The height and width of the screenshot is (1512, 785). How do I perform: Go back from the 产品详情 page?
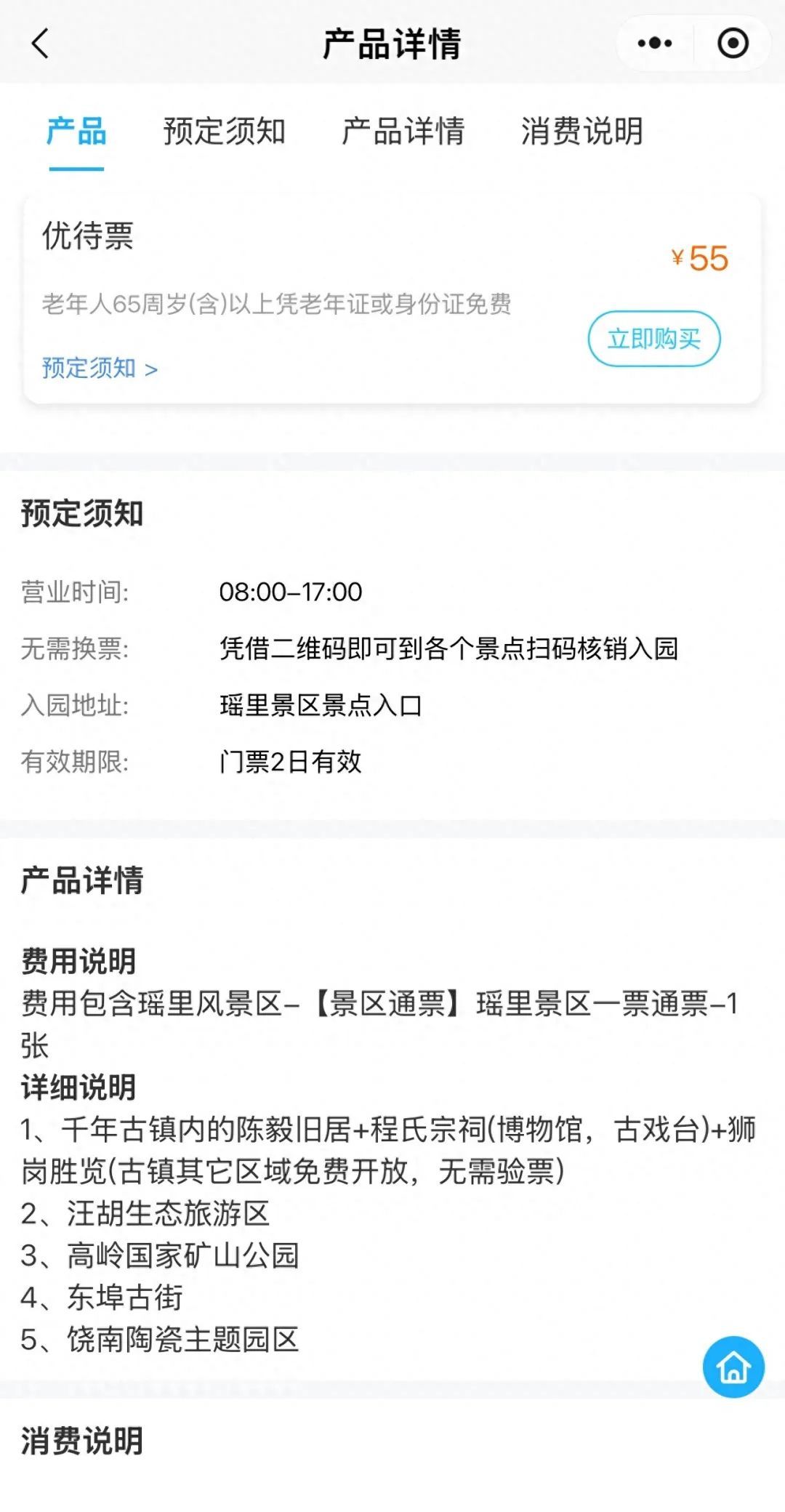[41, 44]
